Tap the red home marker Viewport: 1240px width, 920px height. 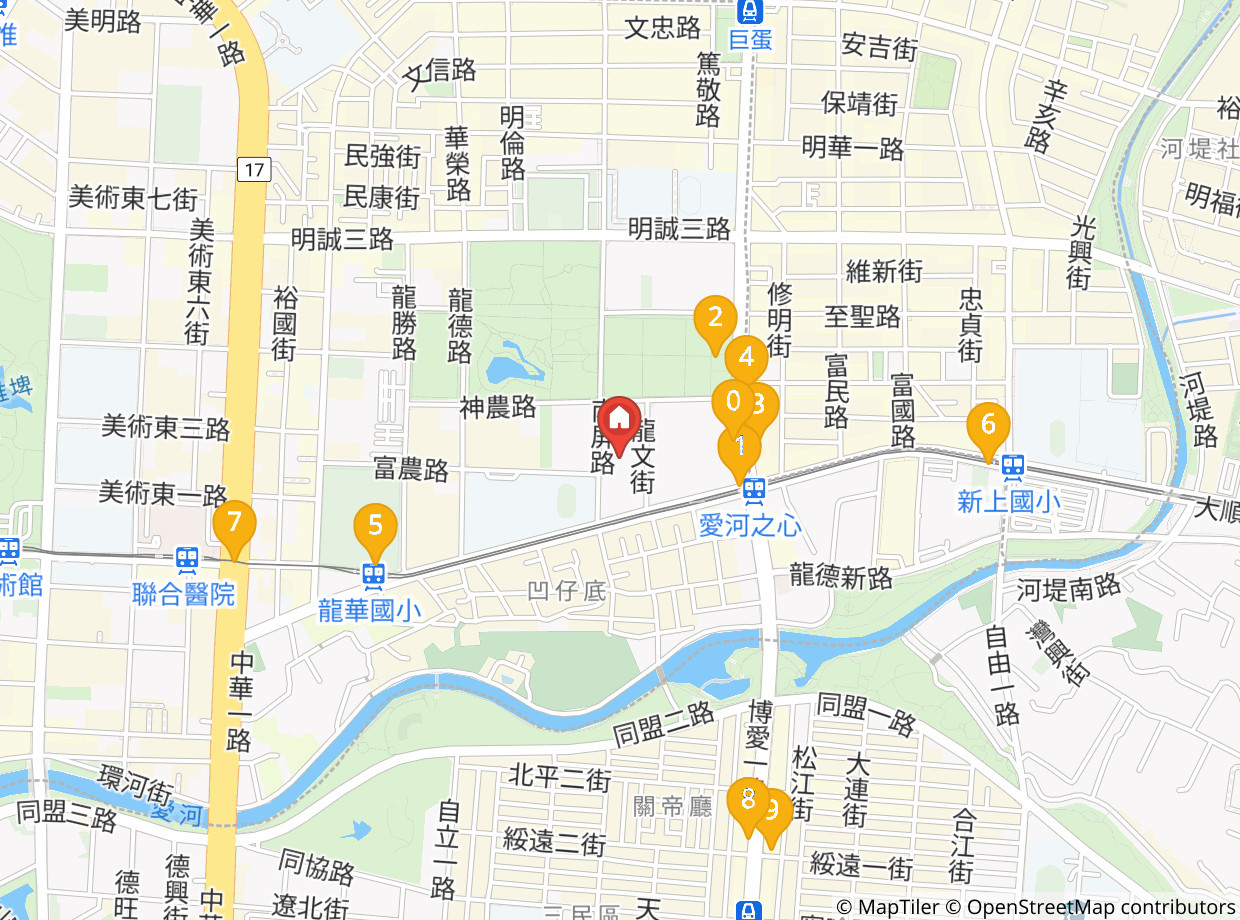coord(621,420)
